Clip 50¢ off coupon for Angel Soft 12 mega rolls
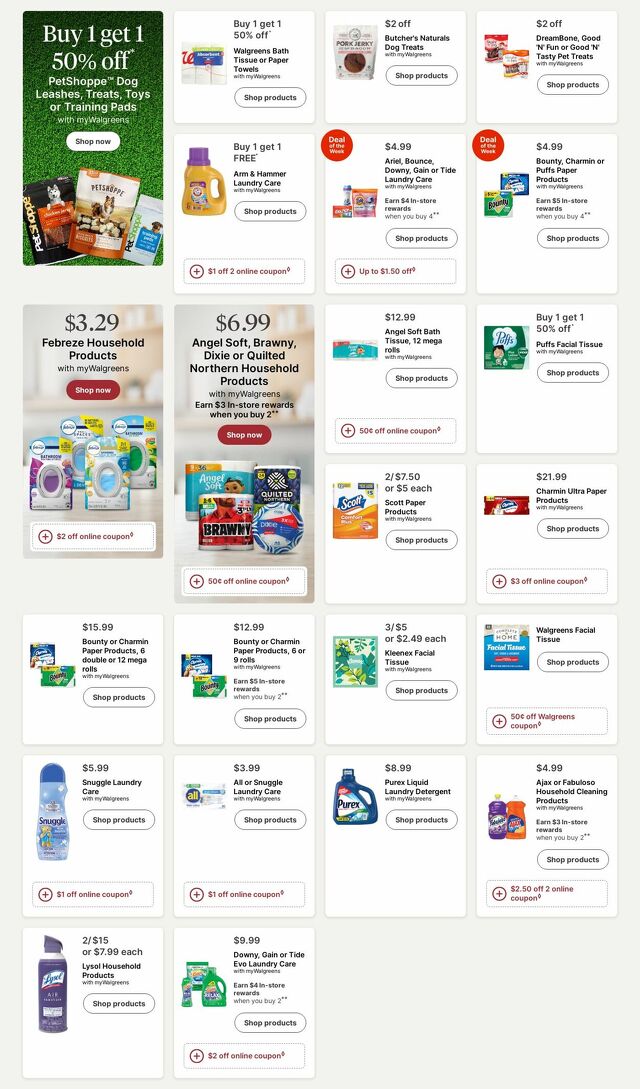The image size is (640, 1089). [395, 431]
